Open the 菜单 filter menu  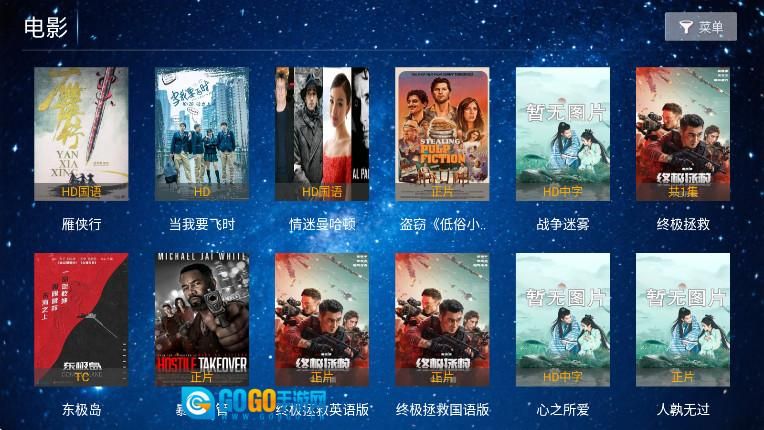pyautogui.click(x=700, y=27)
